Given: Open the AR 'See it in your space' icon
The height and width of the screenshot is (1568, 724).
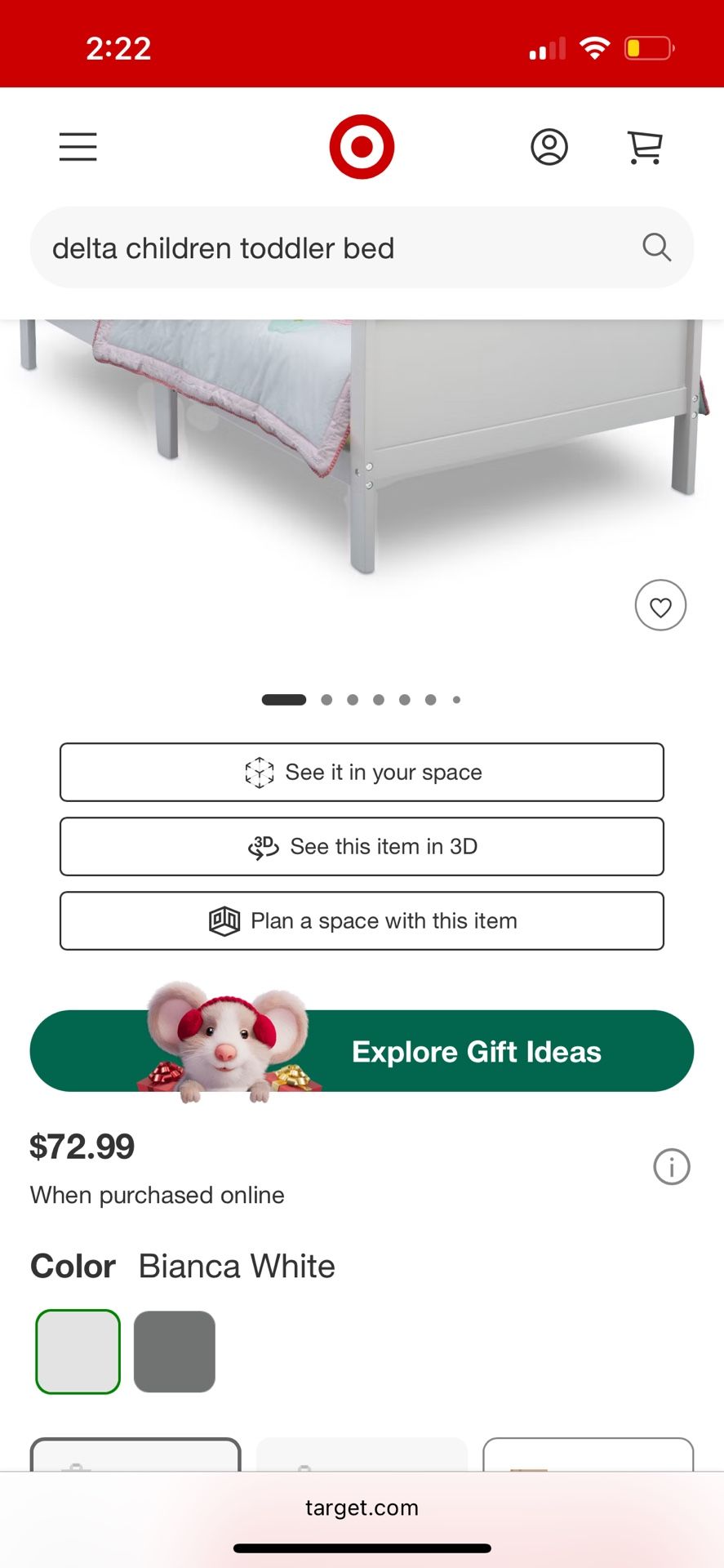Looking at the screenshot, I should click(259, 772).
